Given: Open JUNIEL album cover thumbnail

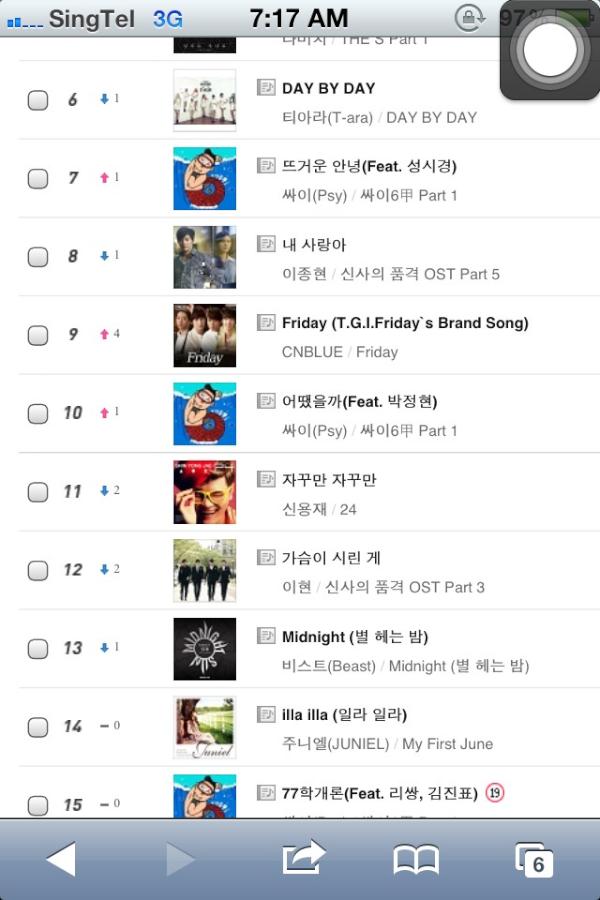Looking at the screenshot, I should (204, 727).
